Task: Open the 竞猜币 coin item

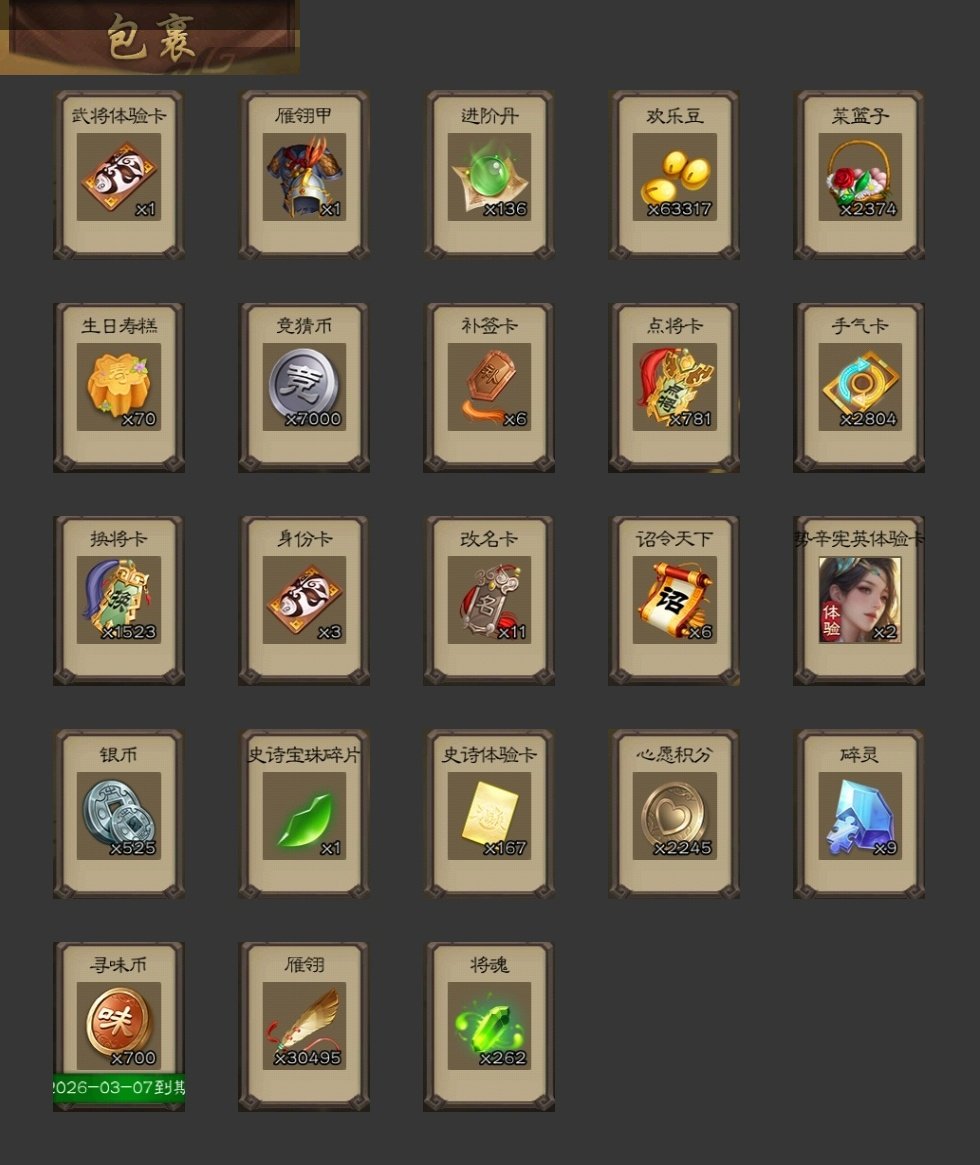Action: 304,388
